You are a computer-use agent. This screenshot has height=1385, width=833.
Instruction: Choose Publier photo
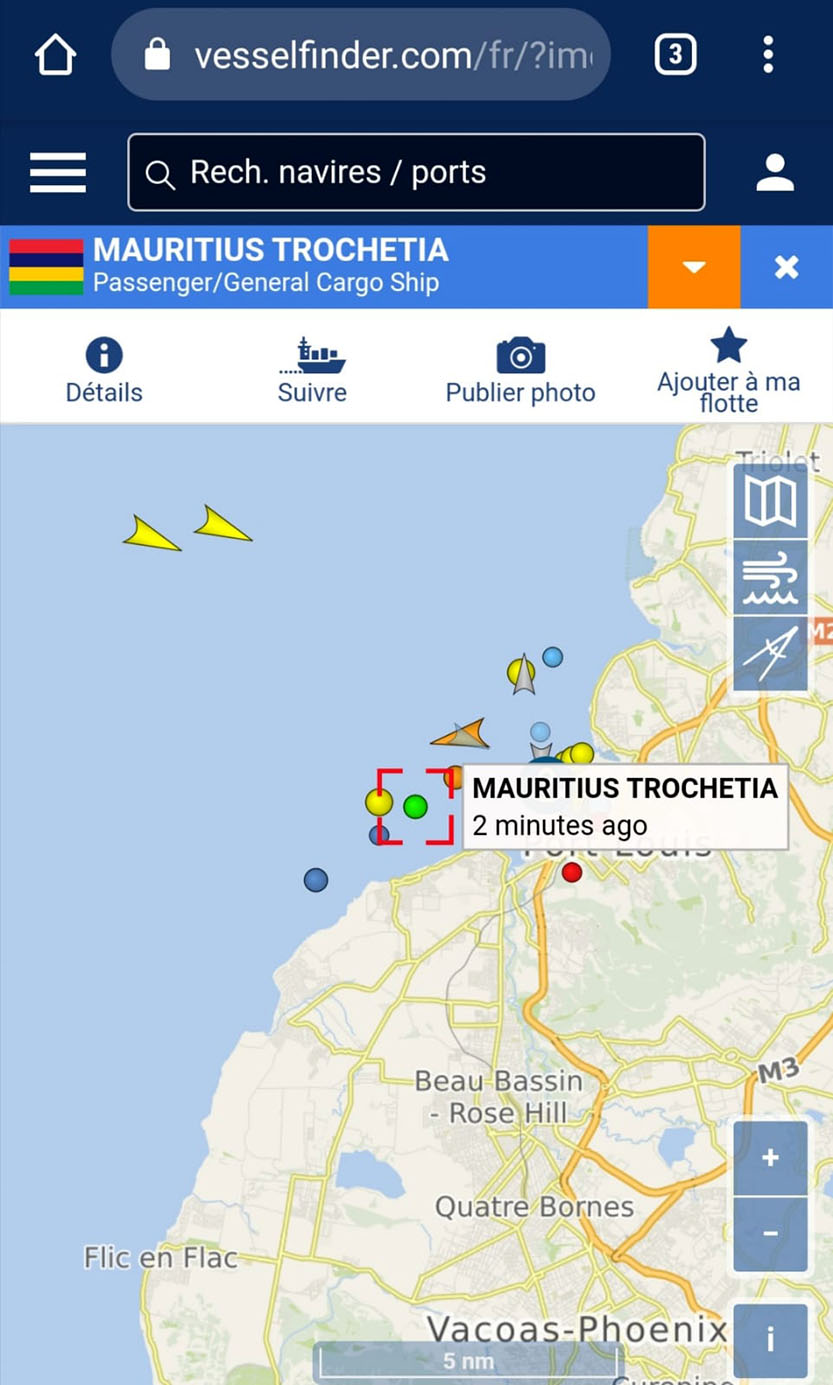click(x=520, y=370)
